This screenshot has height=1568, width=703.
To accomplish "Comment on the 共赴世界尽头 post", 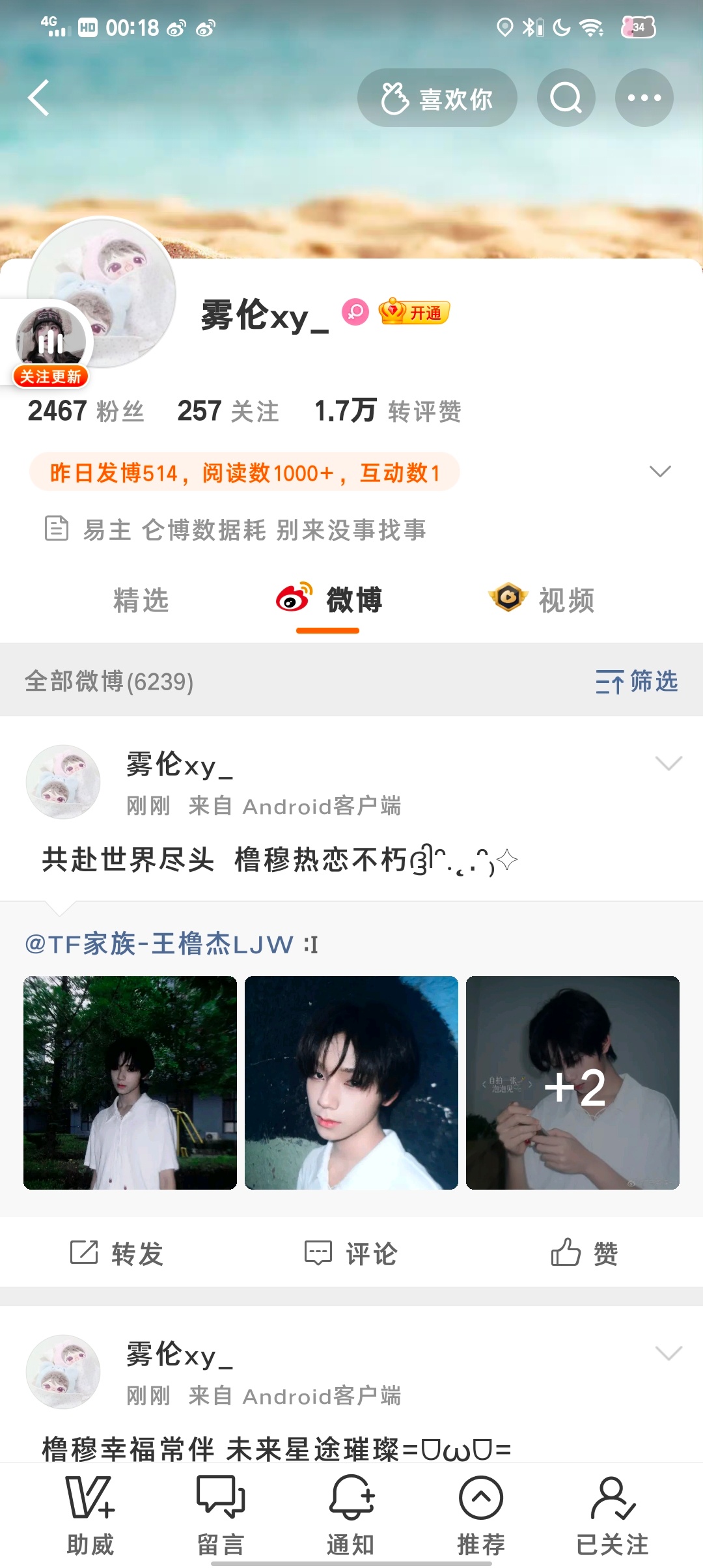I will (x=351, y=1253).
